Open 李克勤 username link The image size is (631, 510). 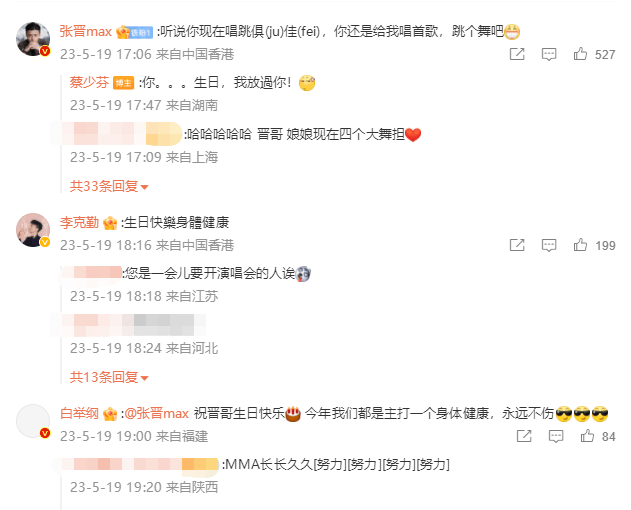(x=79, y=223)
